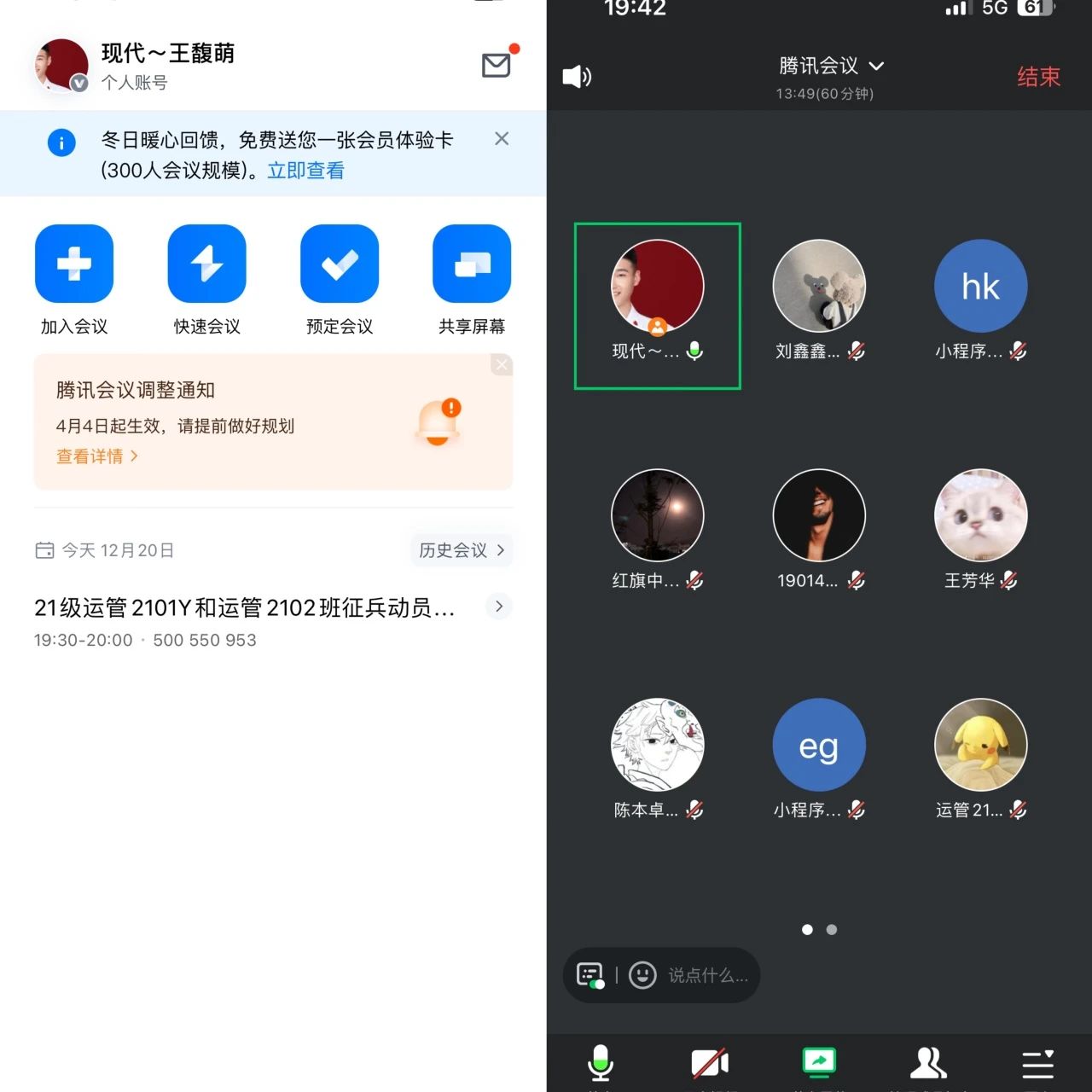Mute the microphone in bottom toolbar
Viewport: 1092px width, 1092px height.
(x=601, y=1063)
